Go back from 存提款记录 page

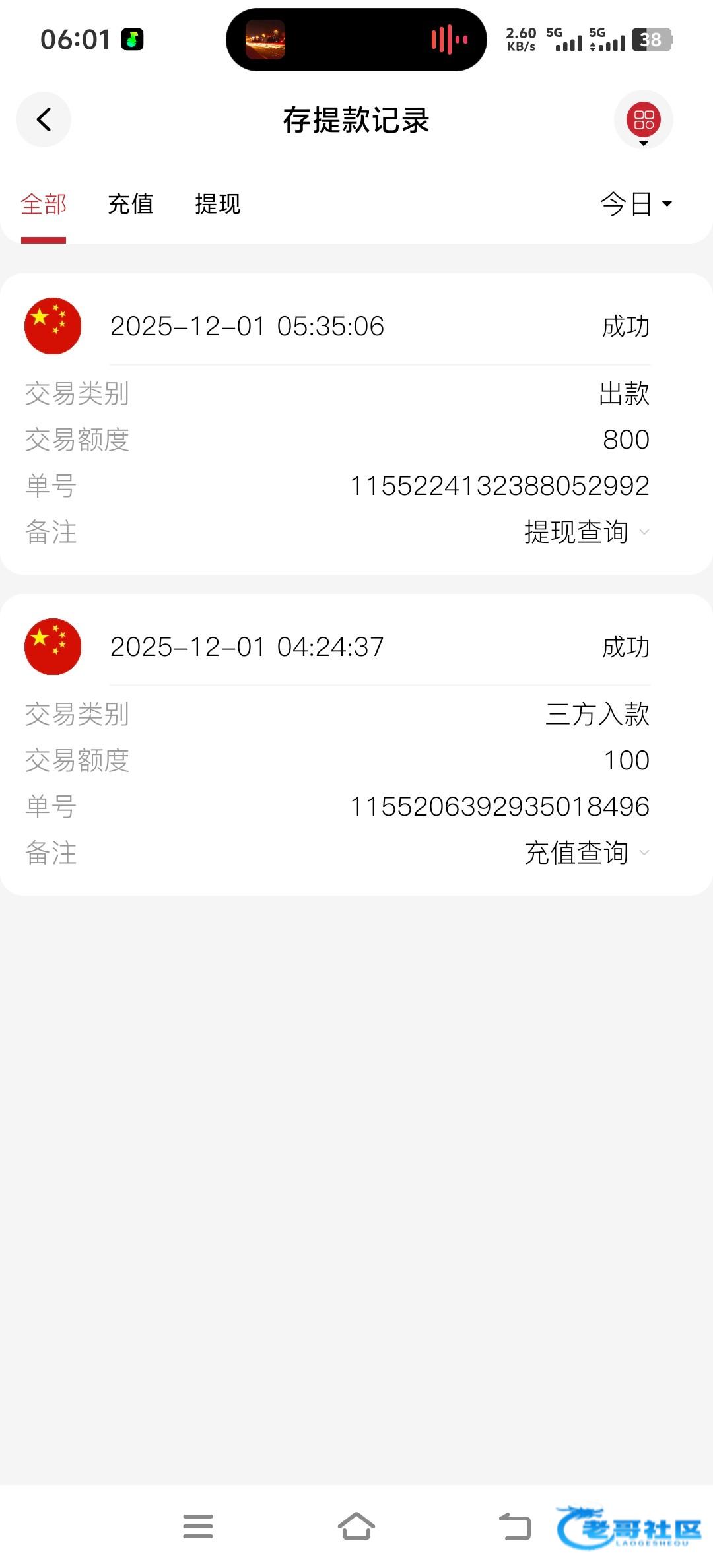44,119
